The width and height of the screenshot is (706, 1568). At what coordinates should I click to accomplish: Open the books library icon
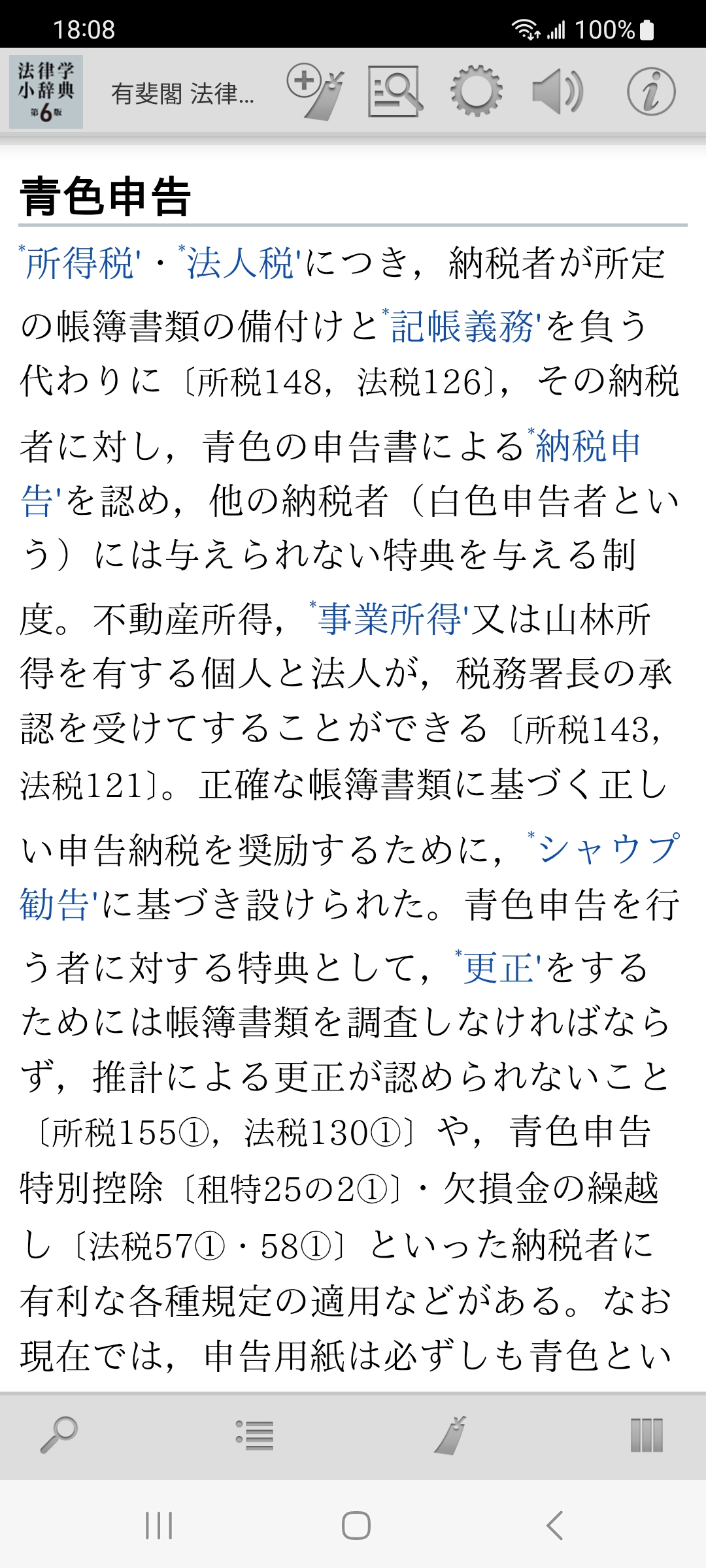pyautogui.click(x=647, y=1436)
